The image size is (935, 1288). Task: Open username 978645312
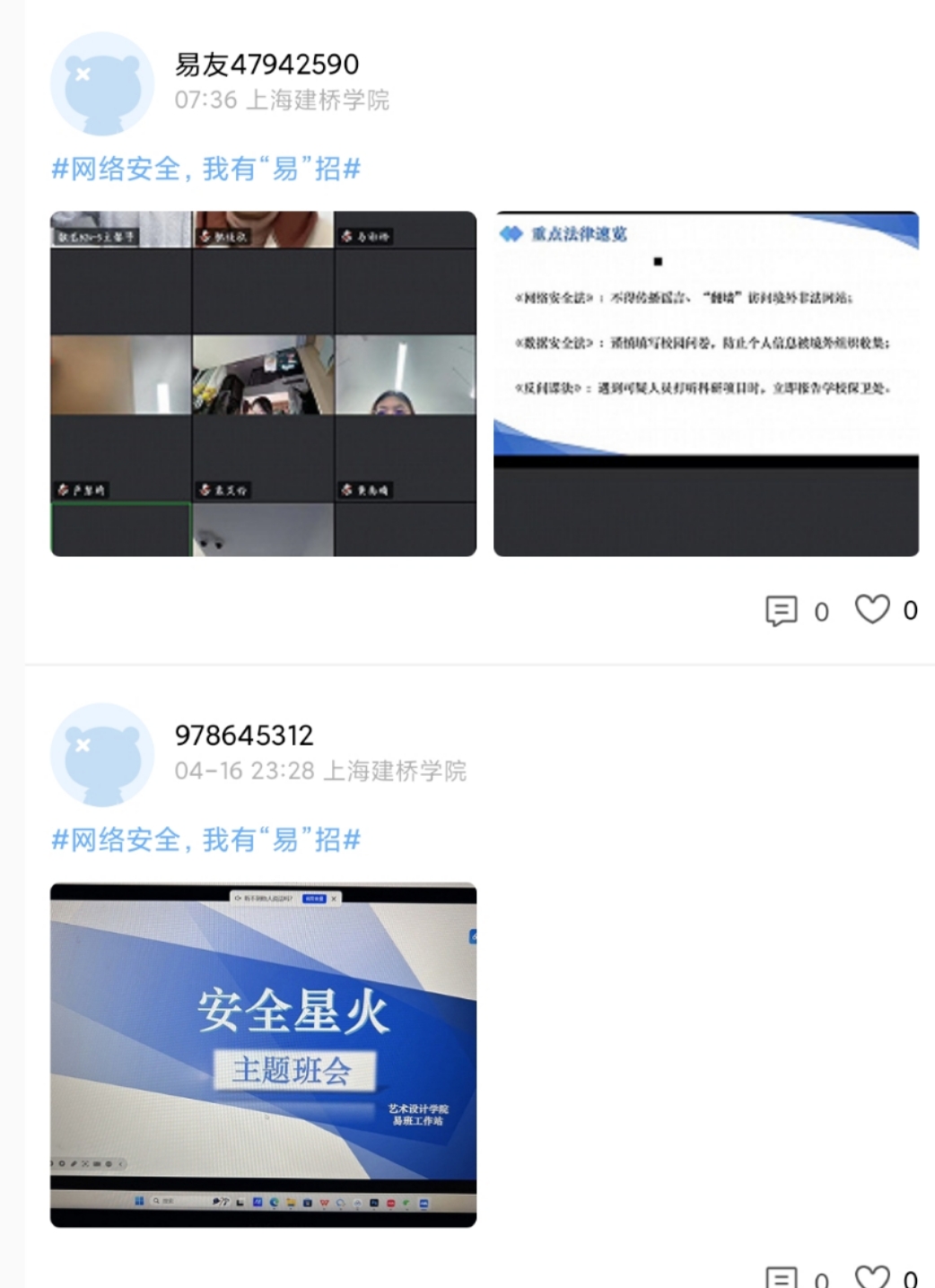(x=244, y=735)
